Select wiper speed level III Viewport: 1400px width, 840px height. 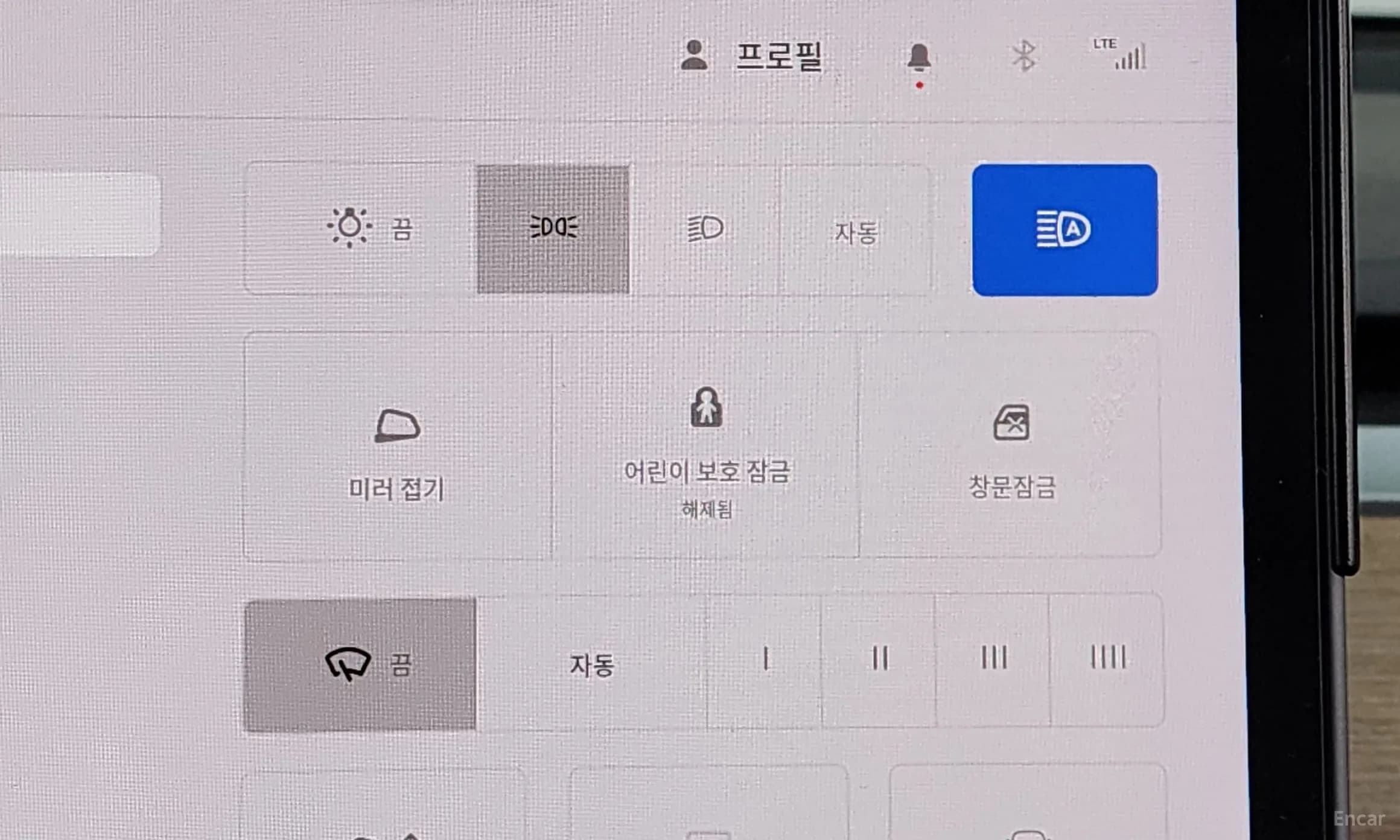point(994,659)
